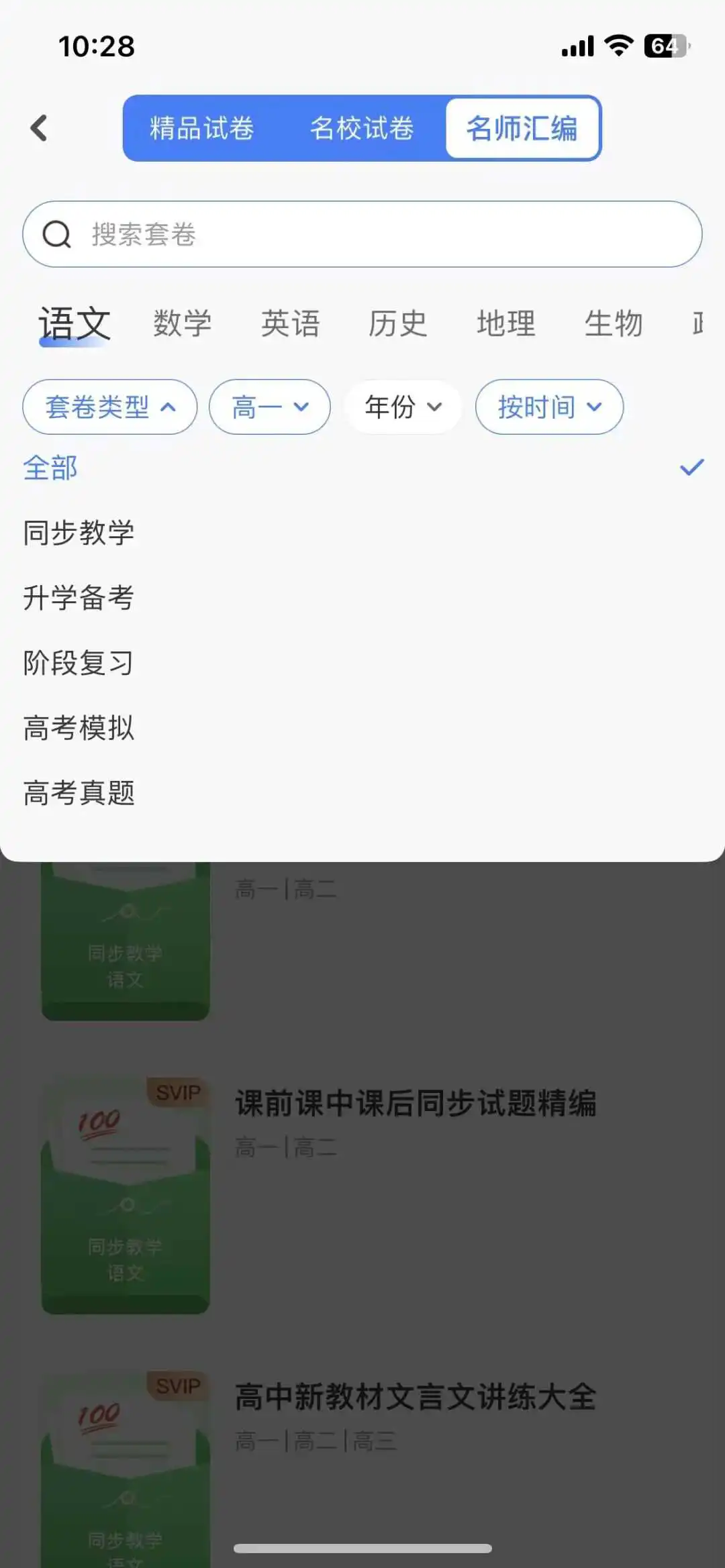Switch to the 英语 subject tab
This screenshot has width=725, height=1568.
pyautogui.click(x=290, y=324)
